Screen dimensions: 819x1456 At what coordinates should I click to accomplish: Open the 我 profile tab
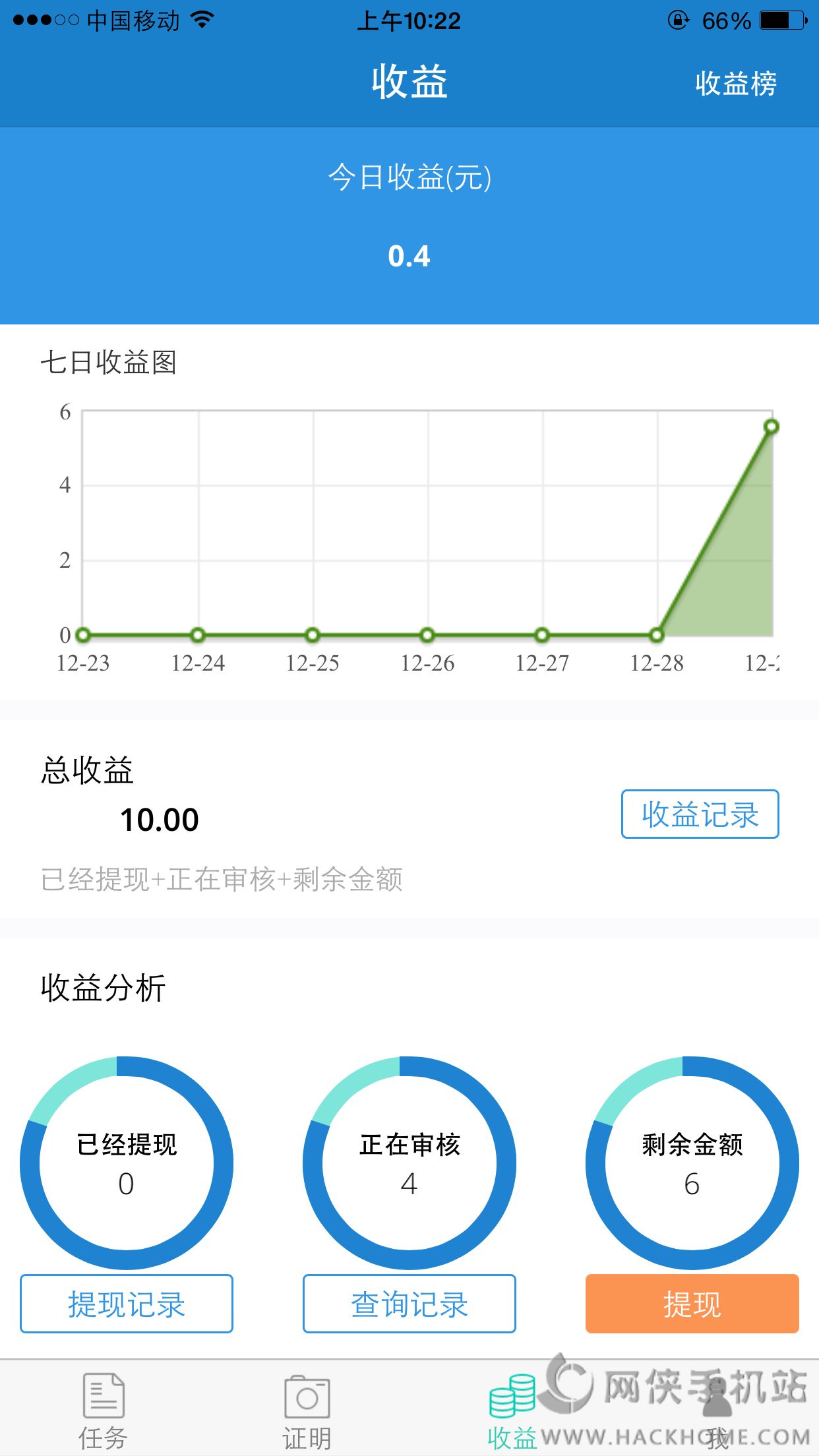pos(717,1410)
